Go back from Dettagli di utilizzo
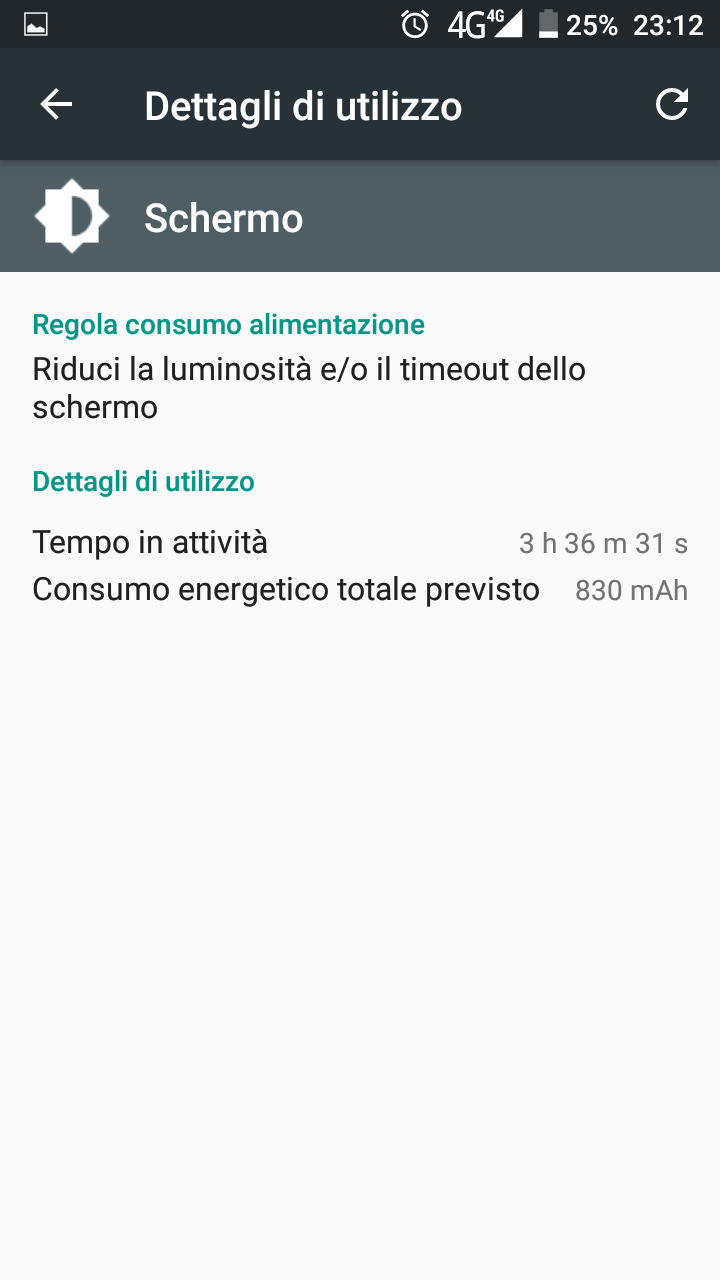720x1280 pixels. point(56,105)
